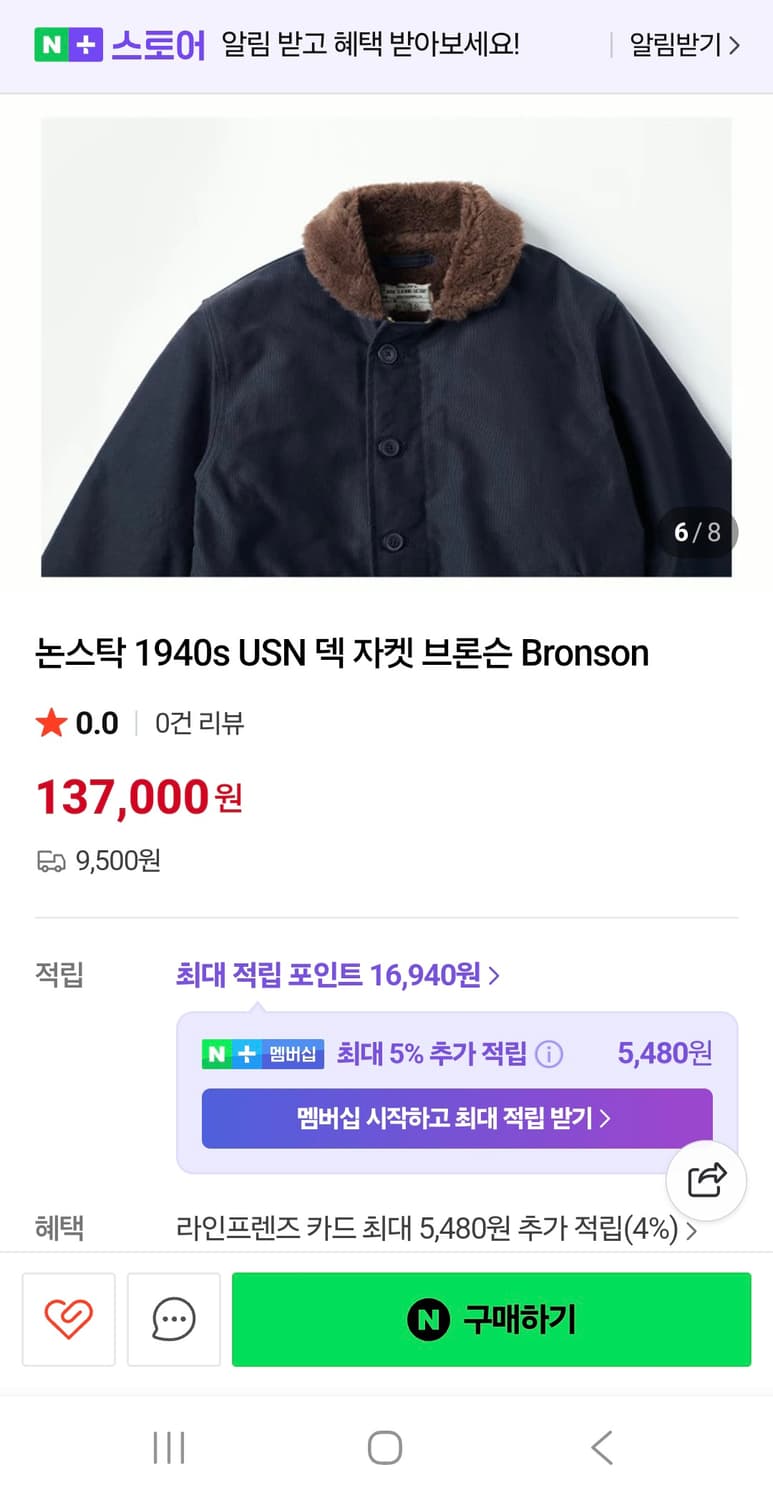Tap Android recent apps button

[x=170, y=1446]
